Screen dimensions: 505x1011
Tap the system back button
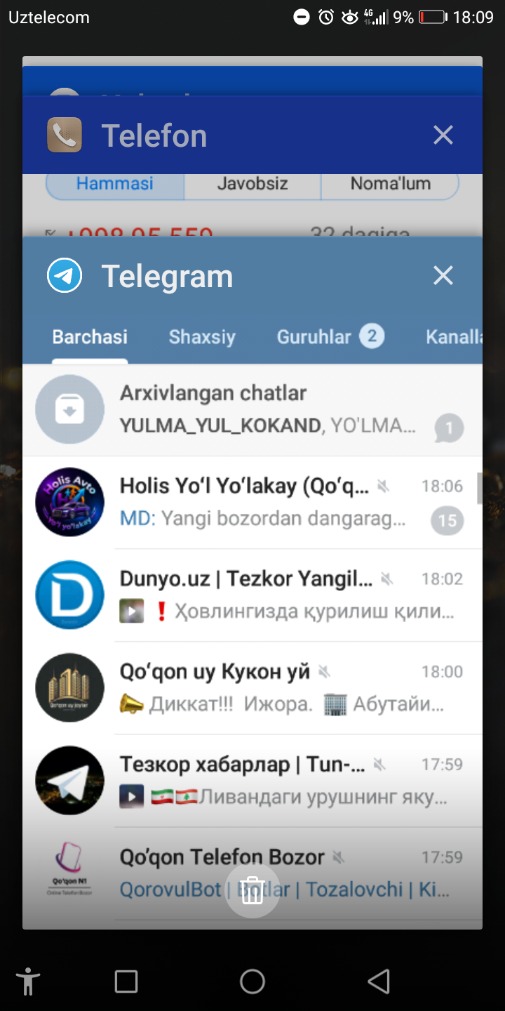pos(379,981)
